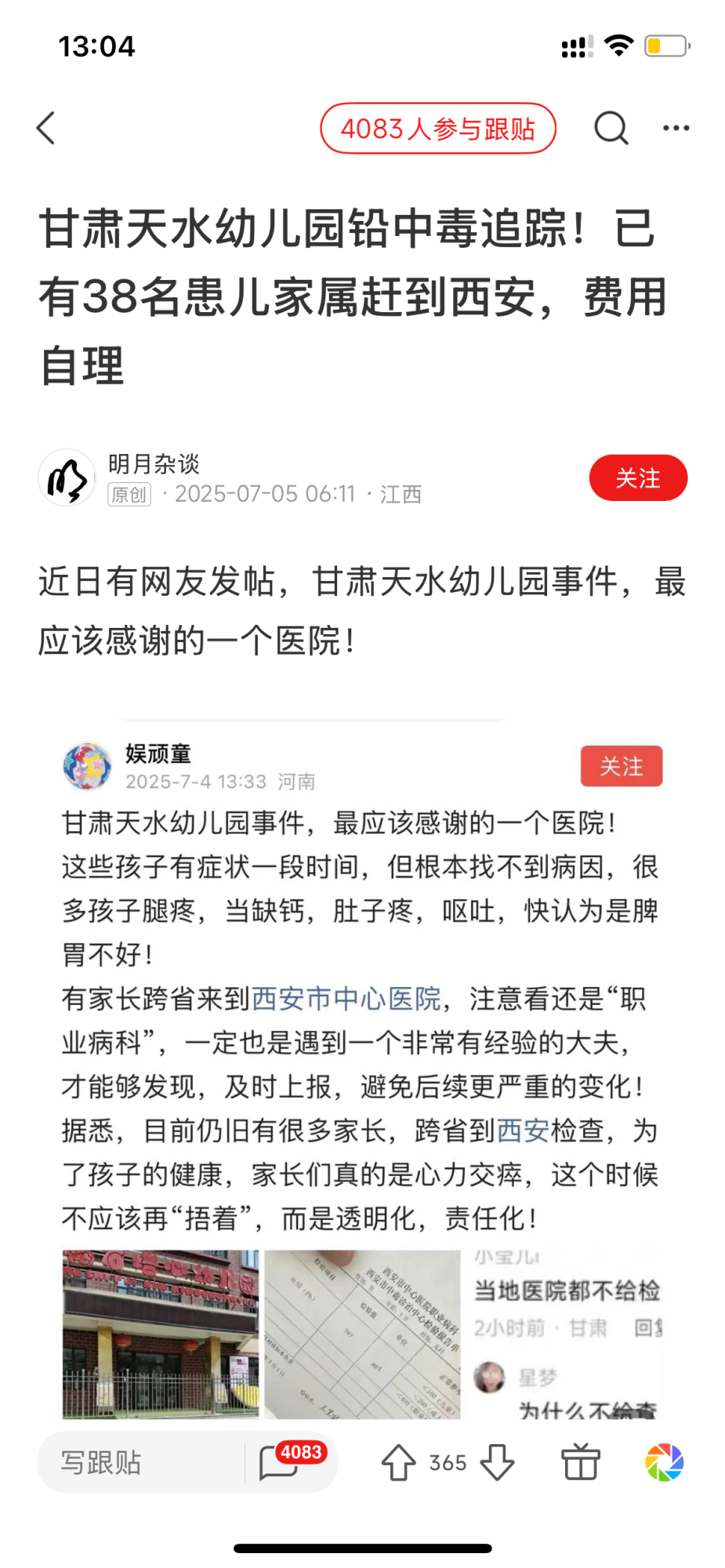The width and height of the screenshot is (725, 1568).
Task: Follow author 明月杂谈 with 关注 button
Action: pyautogui.click(x=638, y=477)
